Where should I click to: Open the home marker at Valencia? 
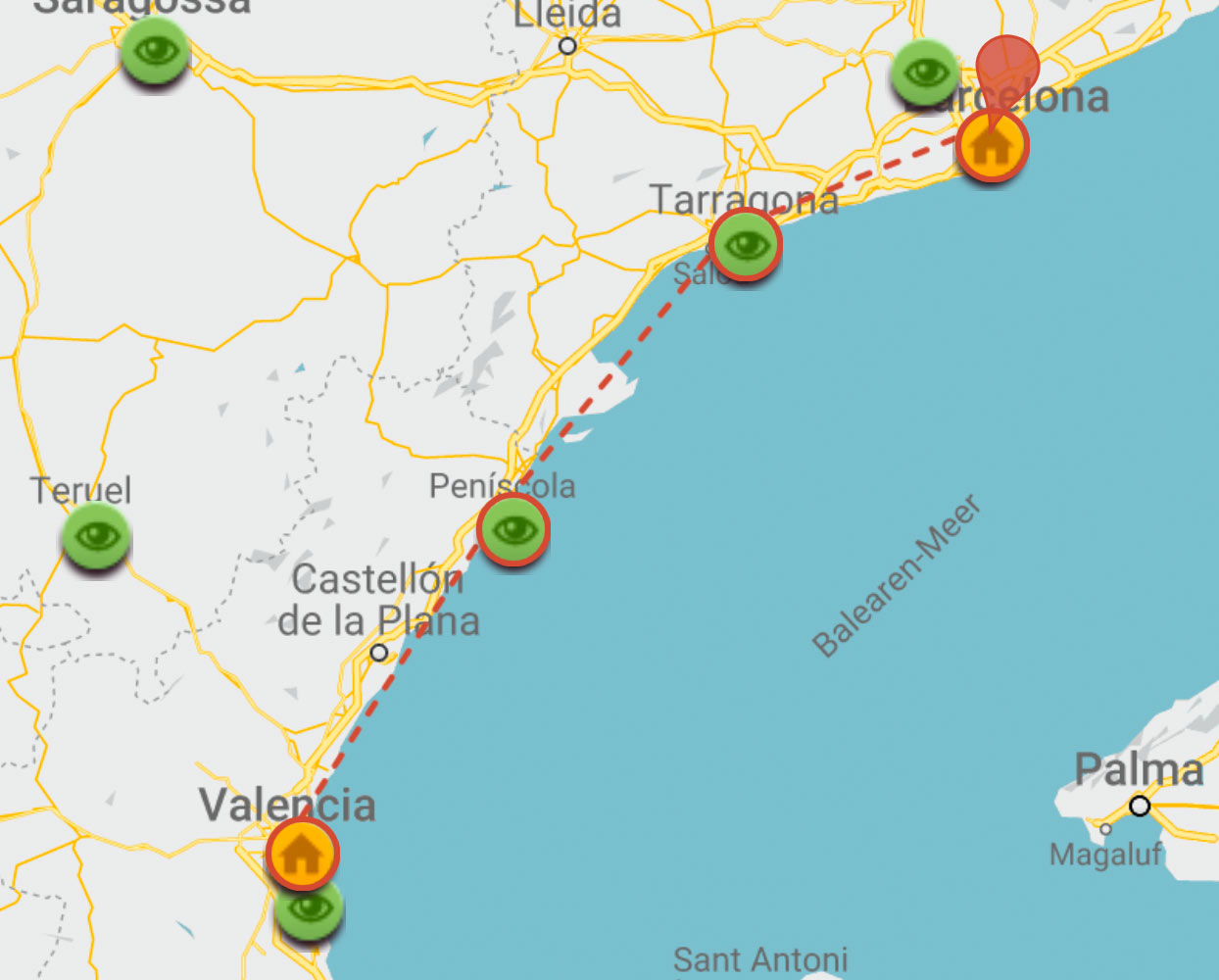click(302, 854)
